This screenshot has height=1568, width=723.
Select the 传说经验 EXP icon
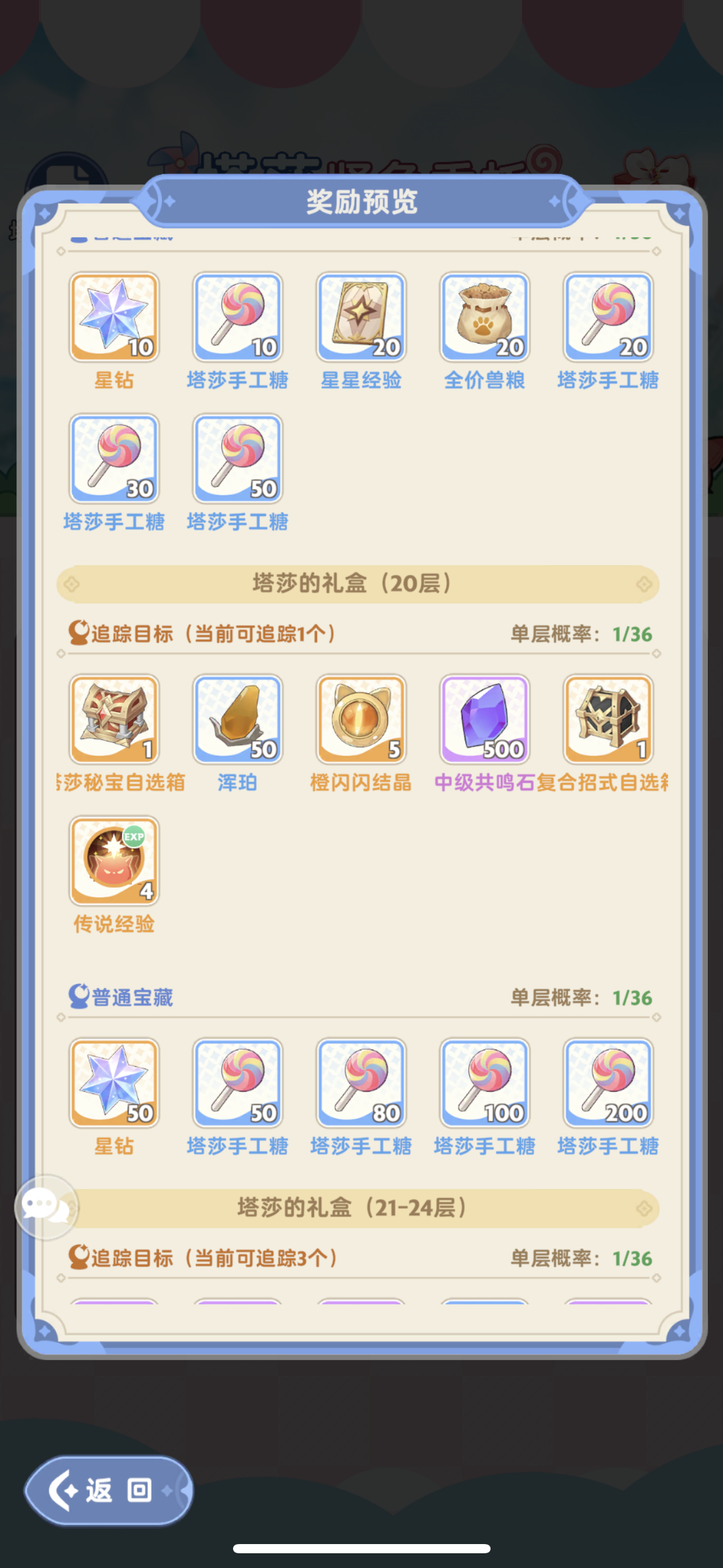coord(114,861)
